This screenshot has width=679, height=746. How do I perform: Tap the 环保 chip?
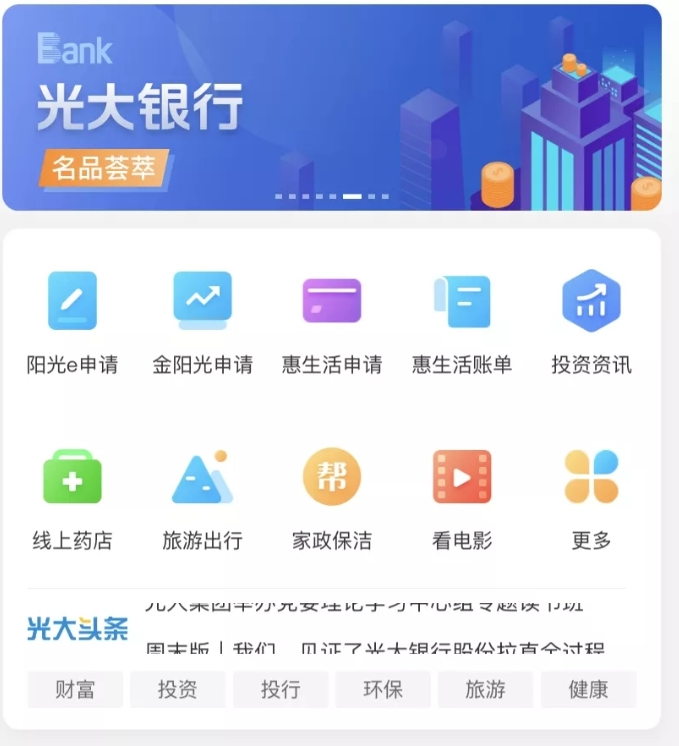click(382, 689)
